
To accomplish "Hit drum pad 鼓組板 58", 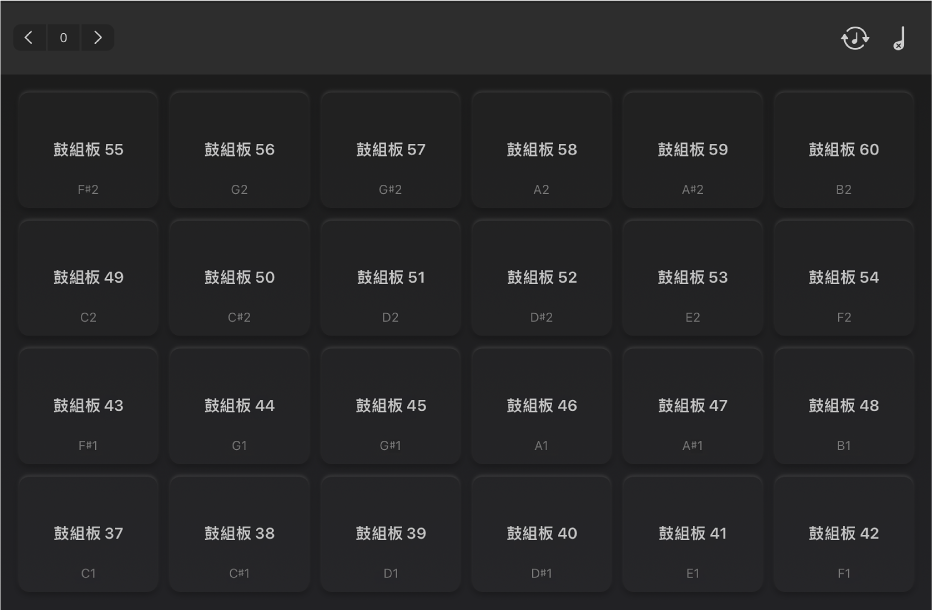I will (x=541, y=150).
